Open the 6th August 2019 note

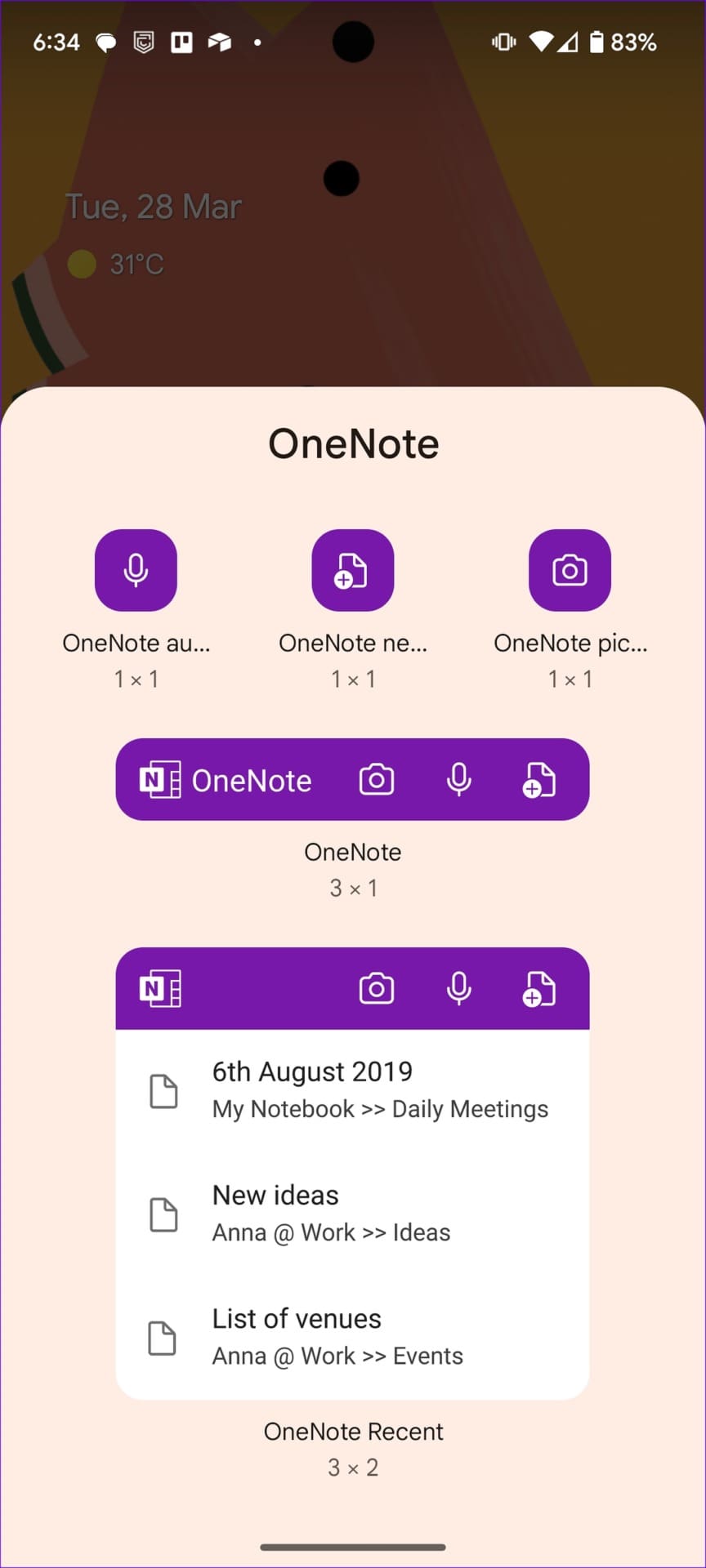click(312, 1071)
